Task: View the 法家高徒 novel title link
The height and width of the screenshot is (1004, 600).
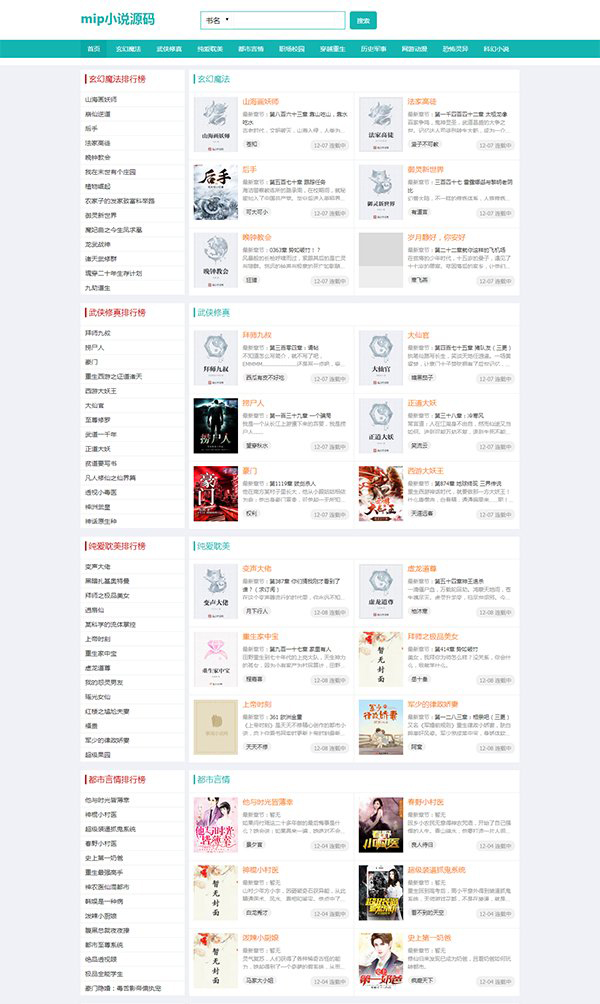Action: (422, 102)
